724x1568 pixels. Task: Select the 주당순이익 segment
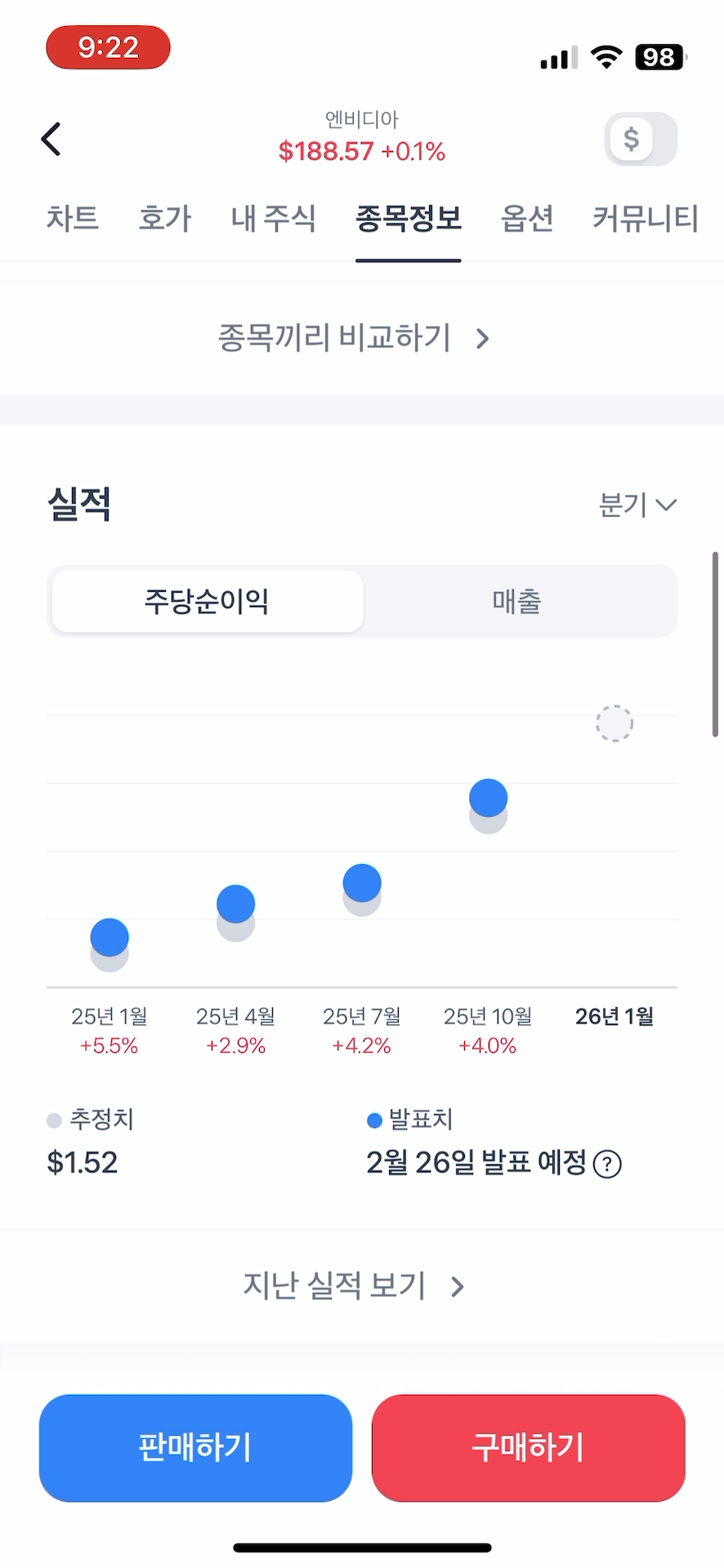pos(207,602)
